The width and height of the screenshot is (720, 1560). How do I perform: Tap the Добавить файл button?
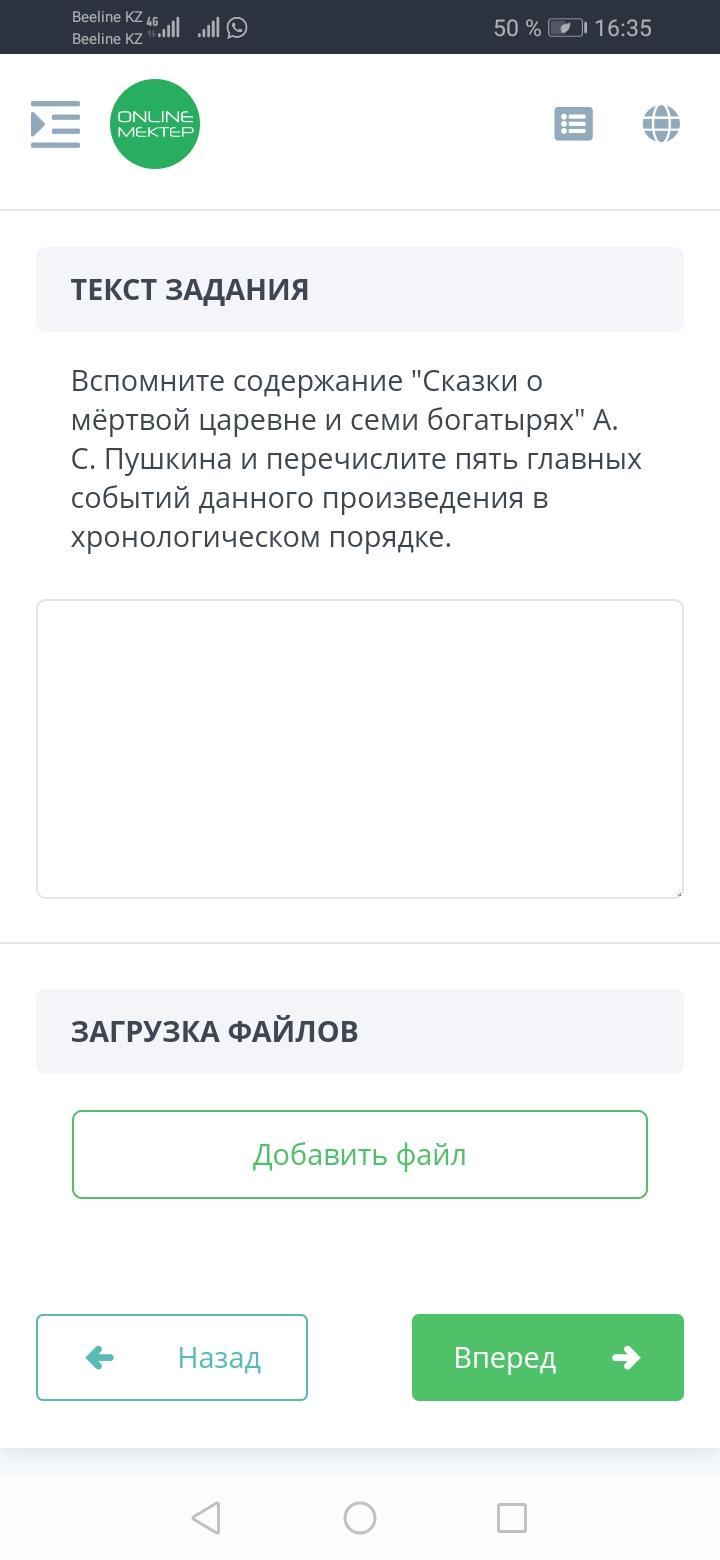[x=360, y=1154]
